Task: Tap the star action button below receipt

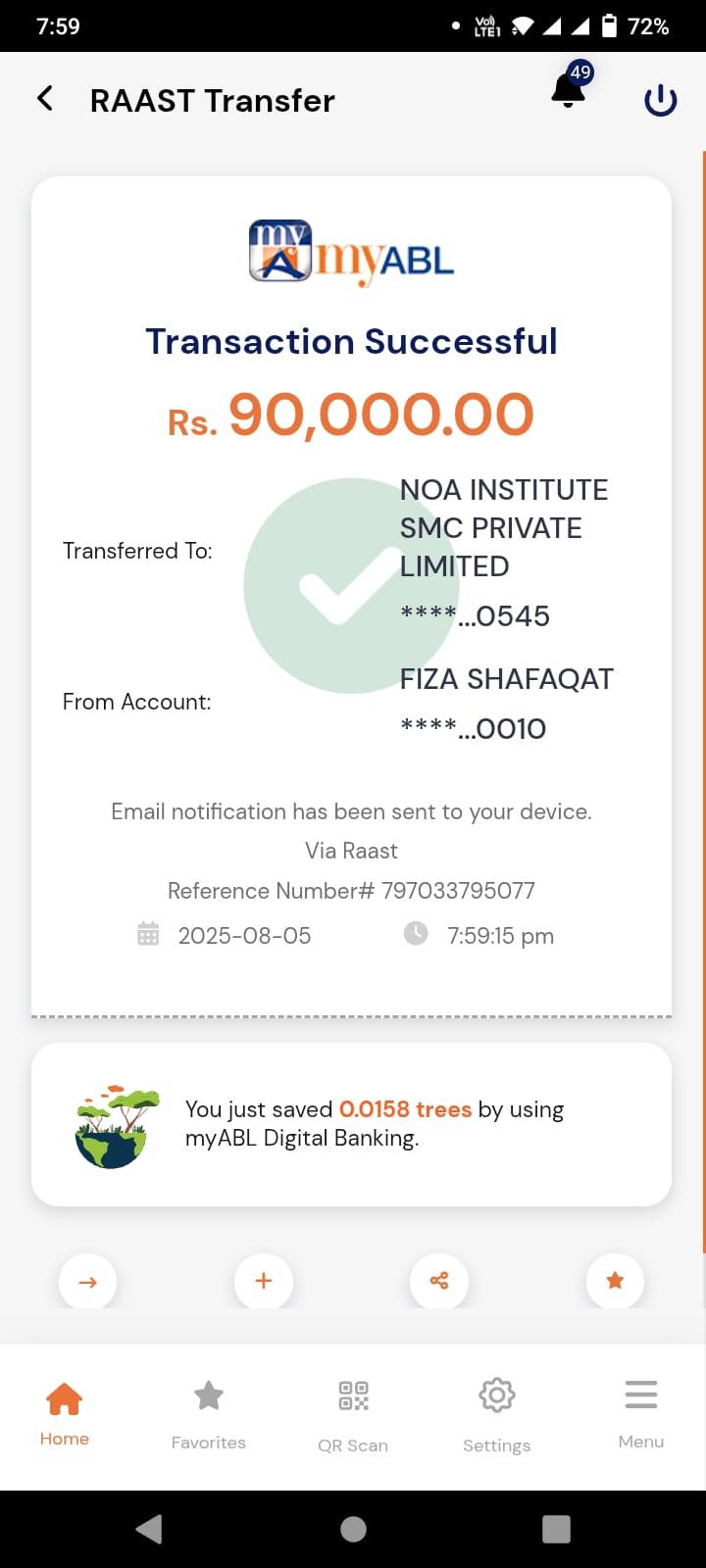Action: click(x=615, y=1281)
